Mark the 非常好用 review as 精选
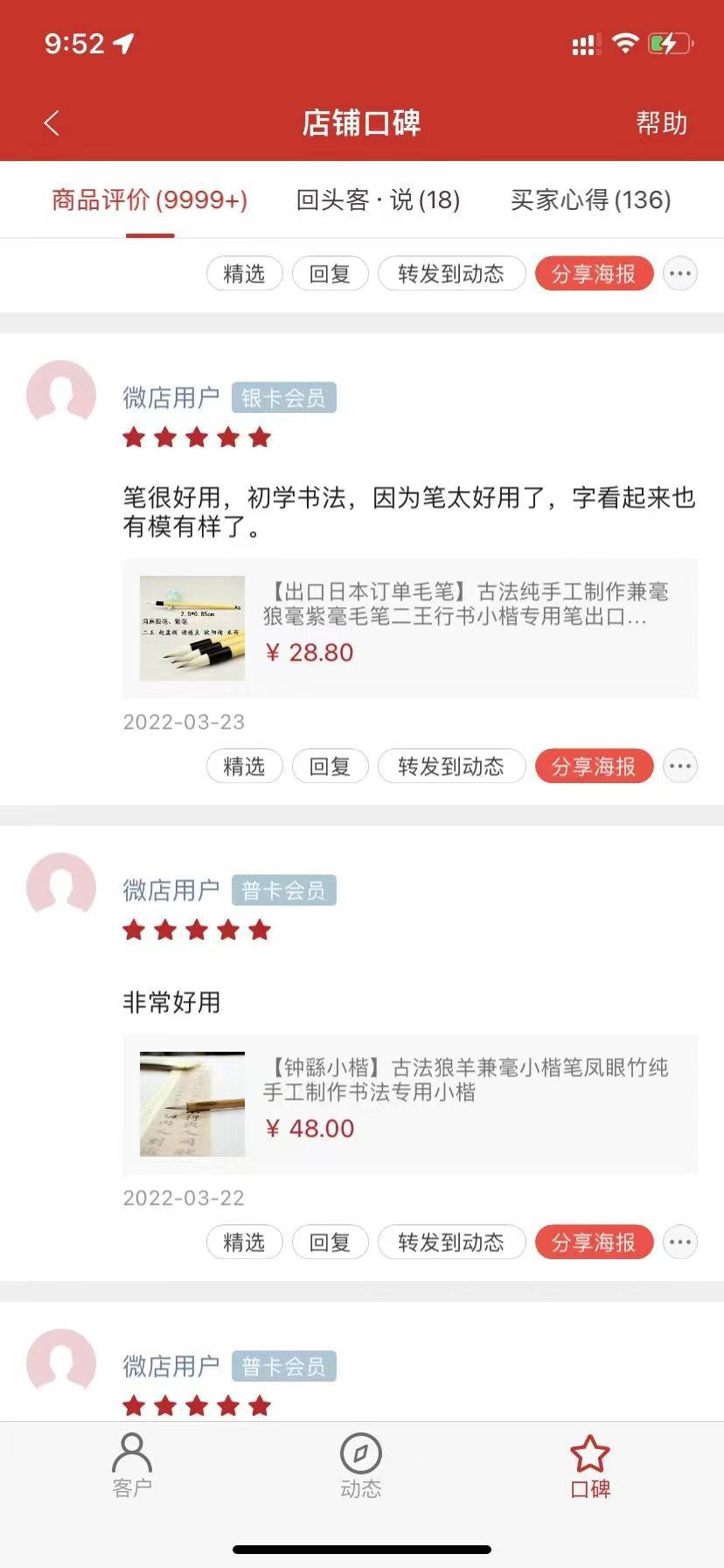 tap(244, 1242)
